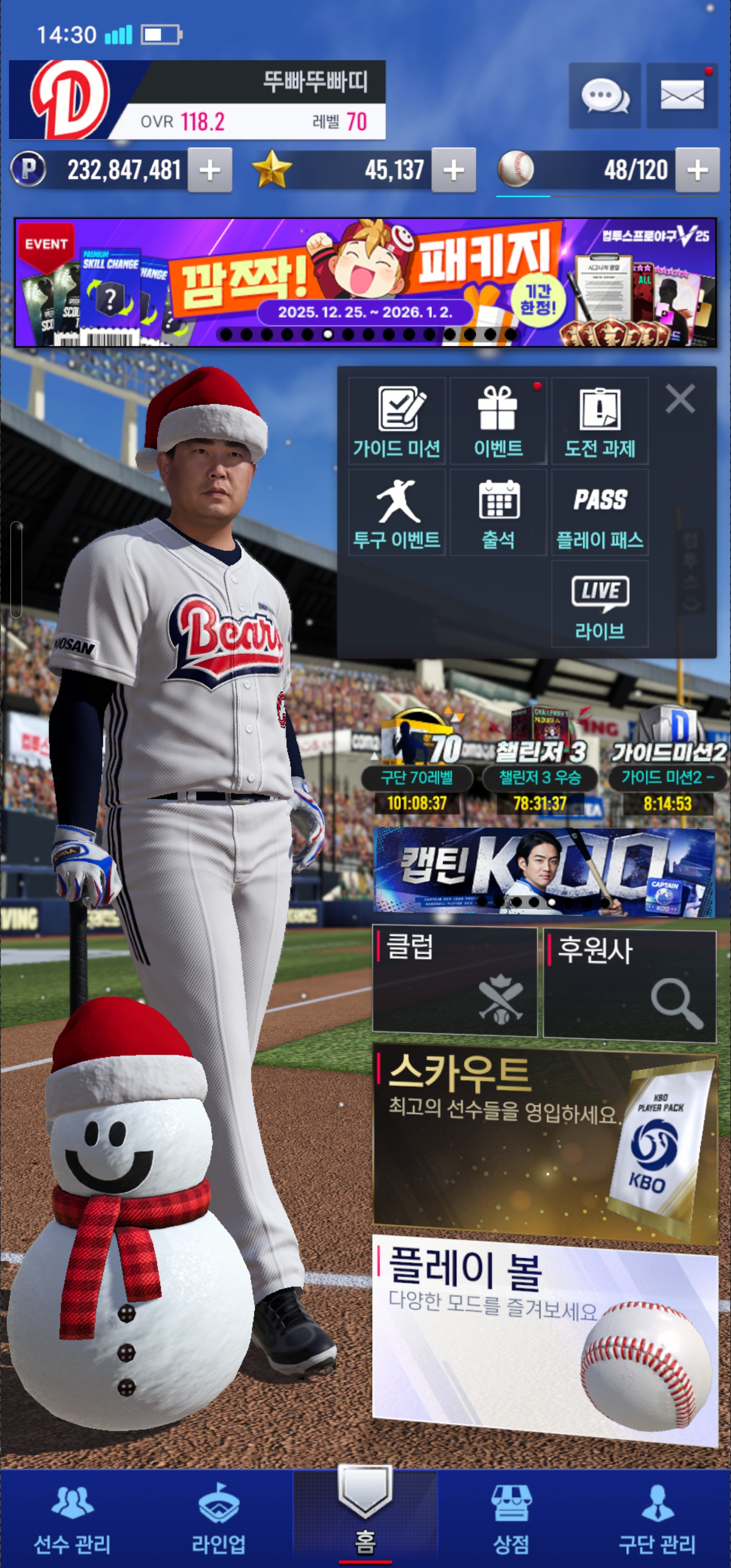Check 출석 attendance calendar

point(498,512)
